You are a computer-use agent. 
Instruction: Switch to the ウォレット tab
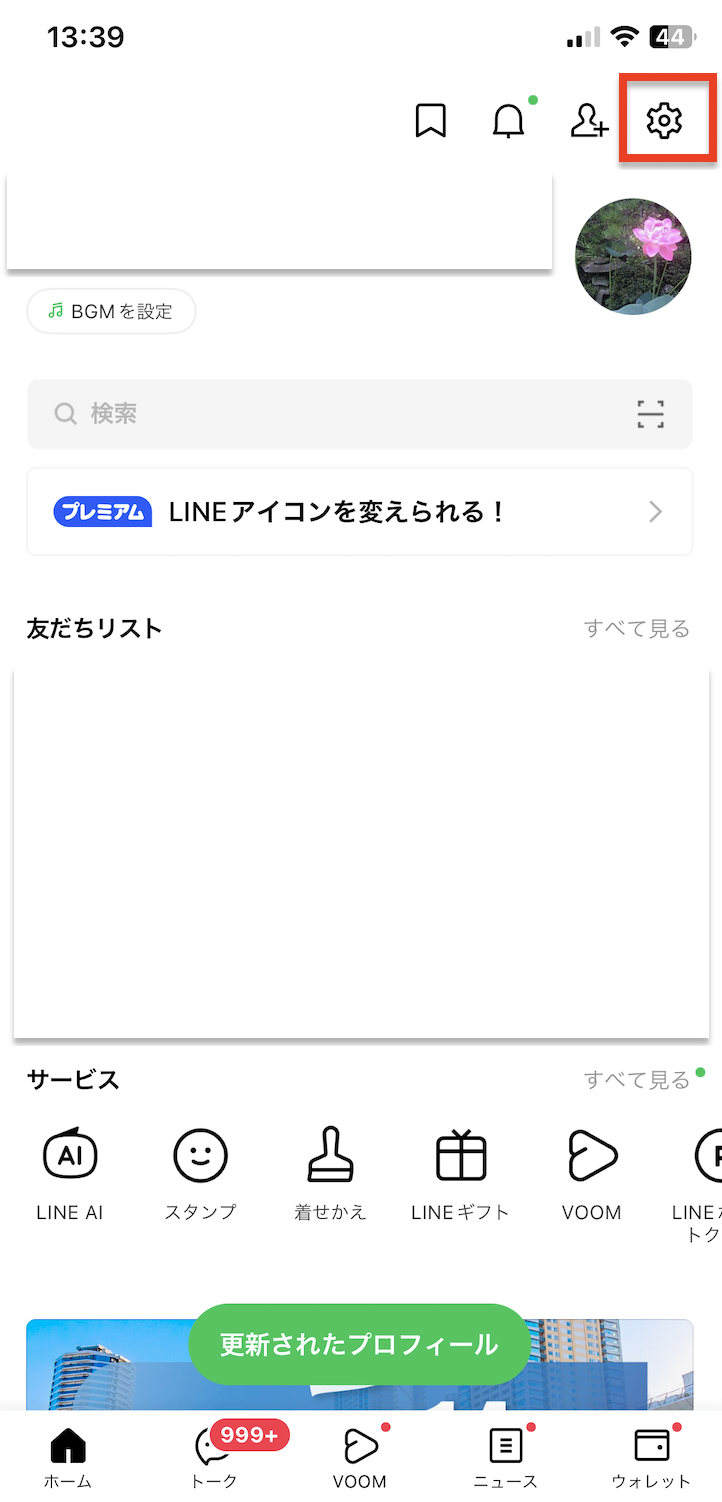tap(651, 1456)
